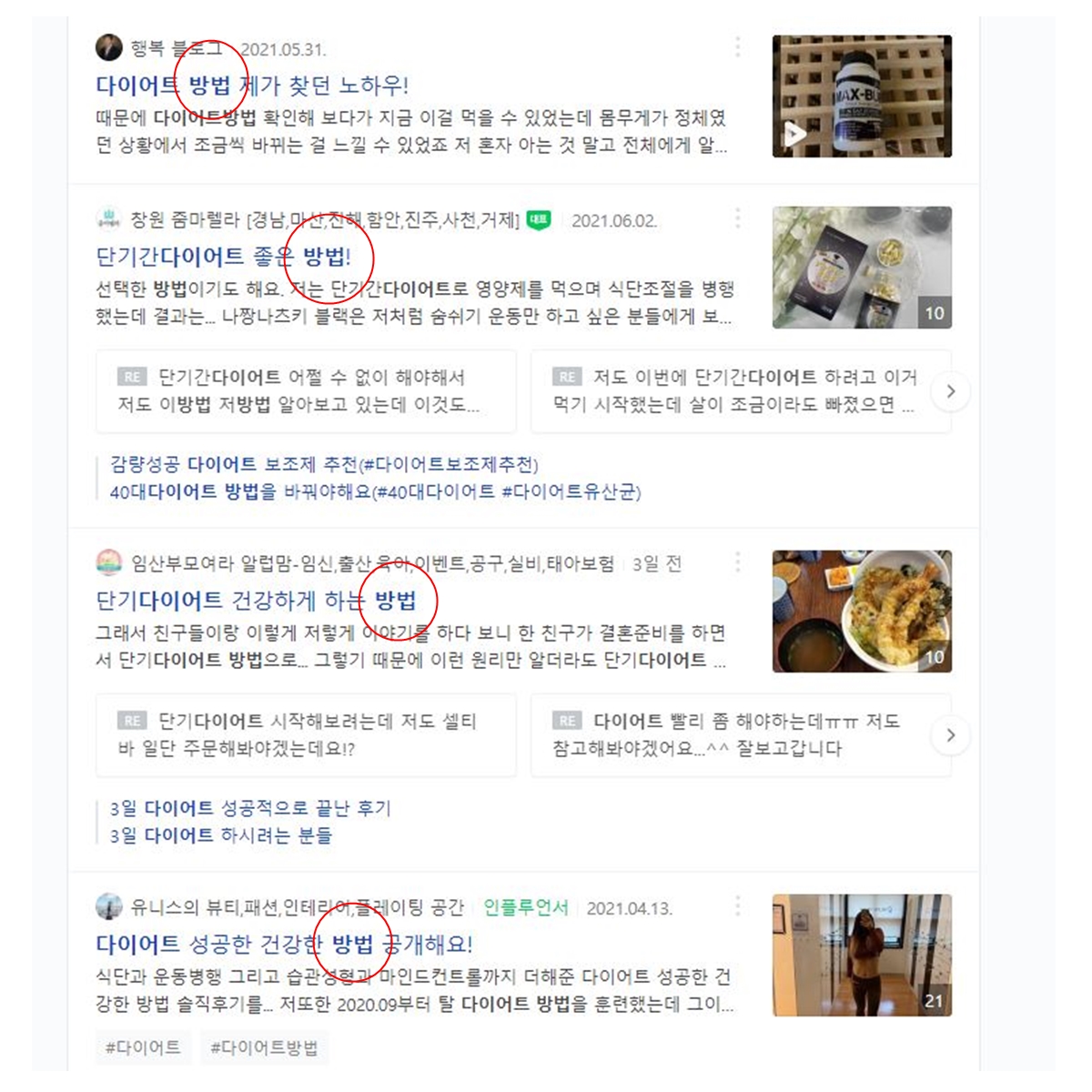The height and width of the screenshot is (1092, 1092).
Task: Open overflow menu for 임산부모여라 result
Action: click(737, 561)
